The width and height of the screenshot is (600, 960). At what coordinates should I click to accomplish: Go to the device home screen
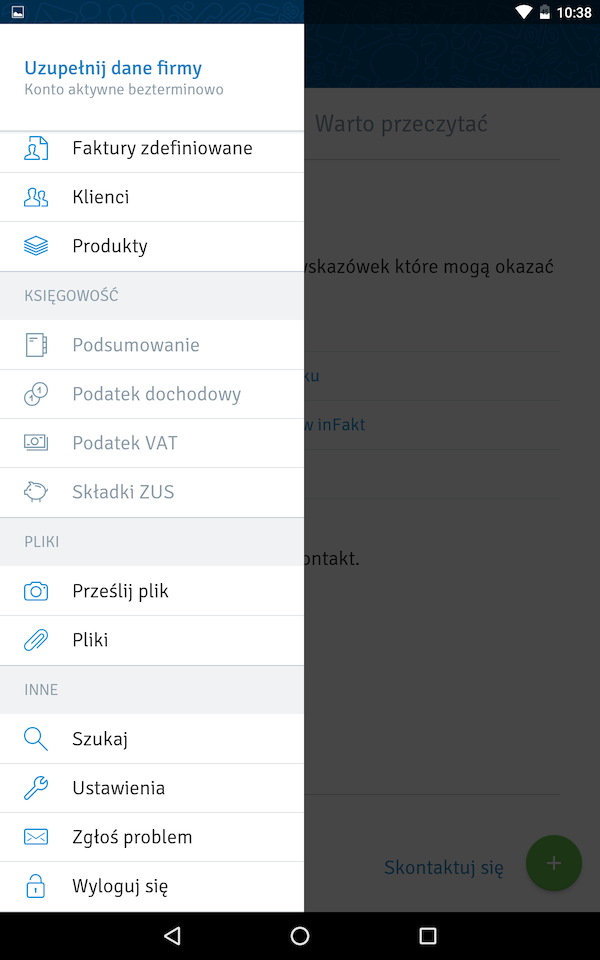pos(300,935)
